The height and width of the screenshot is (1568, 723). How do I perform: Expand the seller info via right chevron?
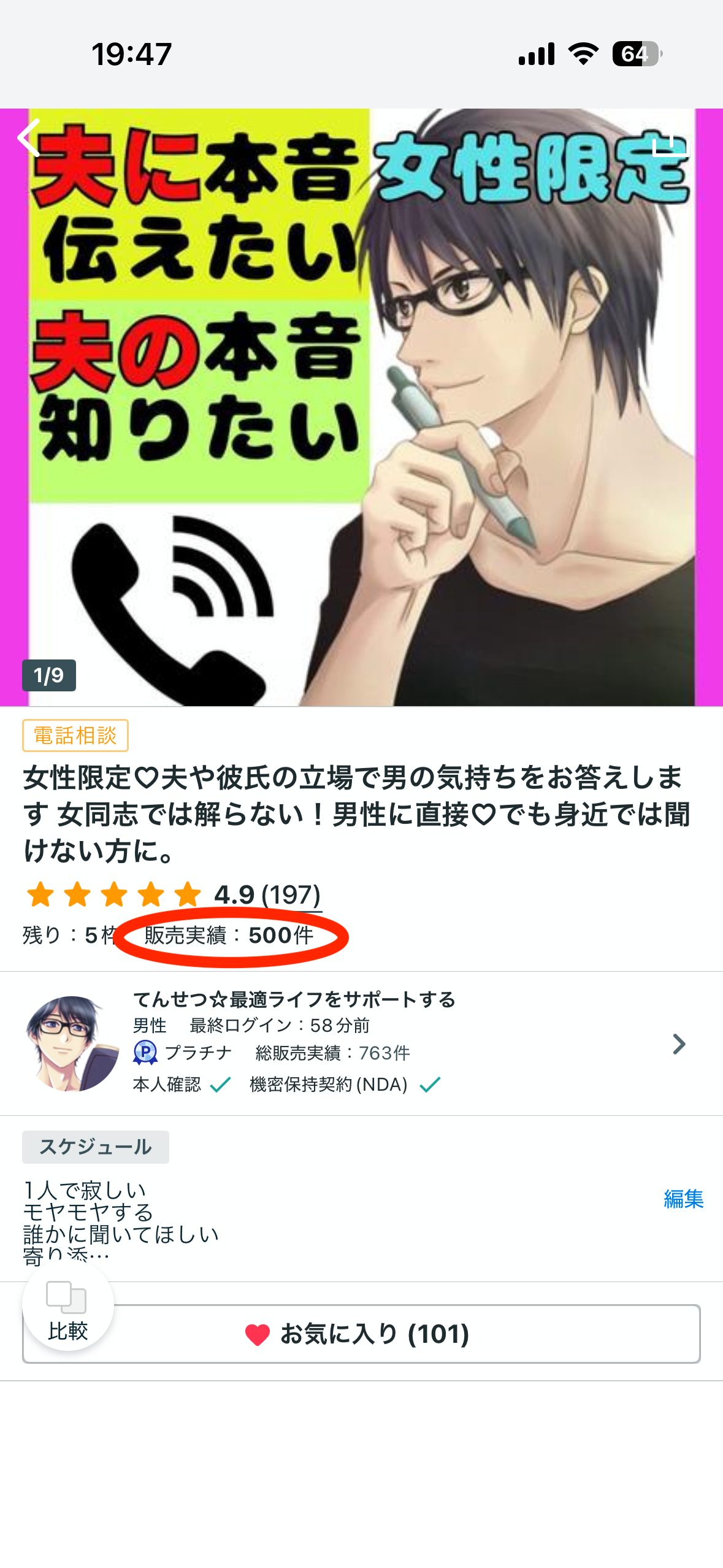pyautogui.click(x=679, y=1044)
